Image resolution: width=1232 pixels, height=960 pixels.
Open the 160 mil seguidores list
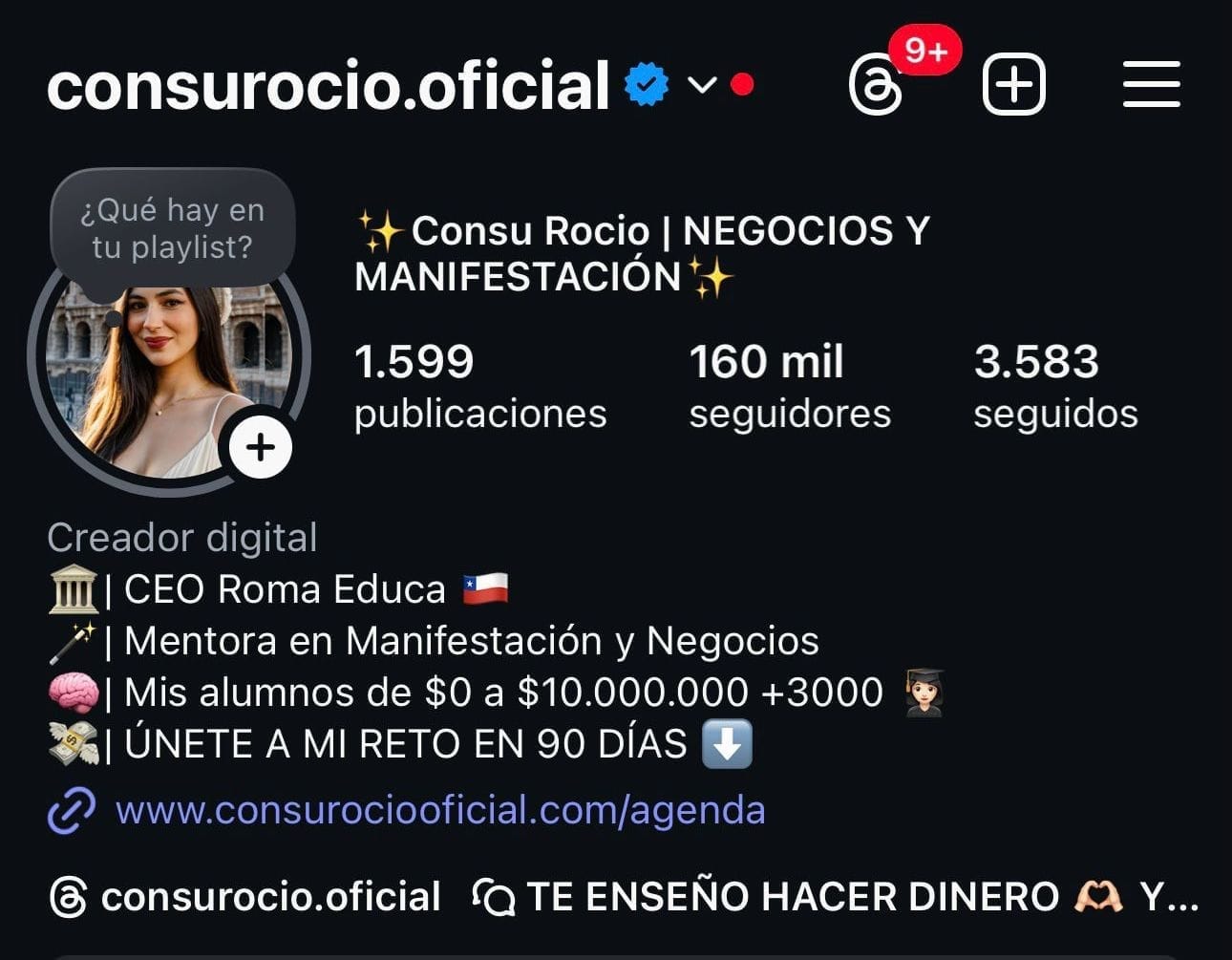pos(789,387)
